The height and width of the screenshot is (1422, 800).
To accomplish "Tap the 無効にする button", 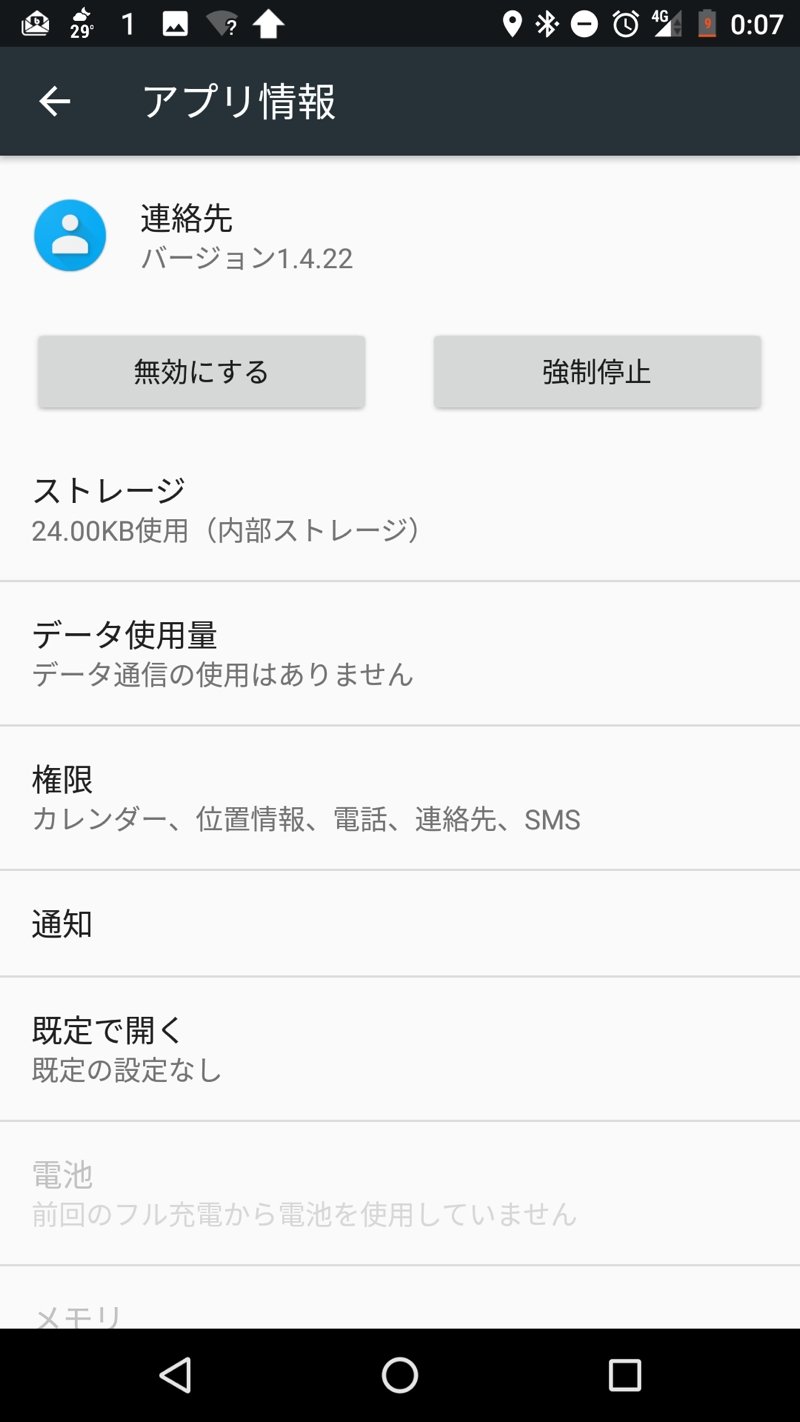I will [x=201, y=372].
